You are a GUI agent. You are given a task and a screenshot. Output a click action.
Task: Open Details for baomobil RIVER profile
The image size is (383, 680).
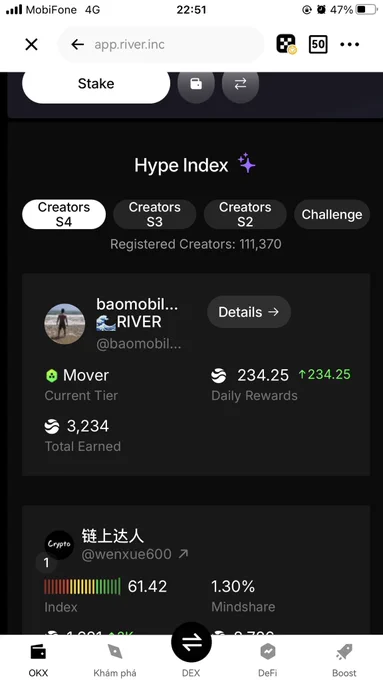pyautogui.click(x=249, y=312)
